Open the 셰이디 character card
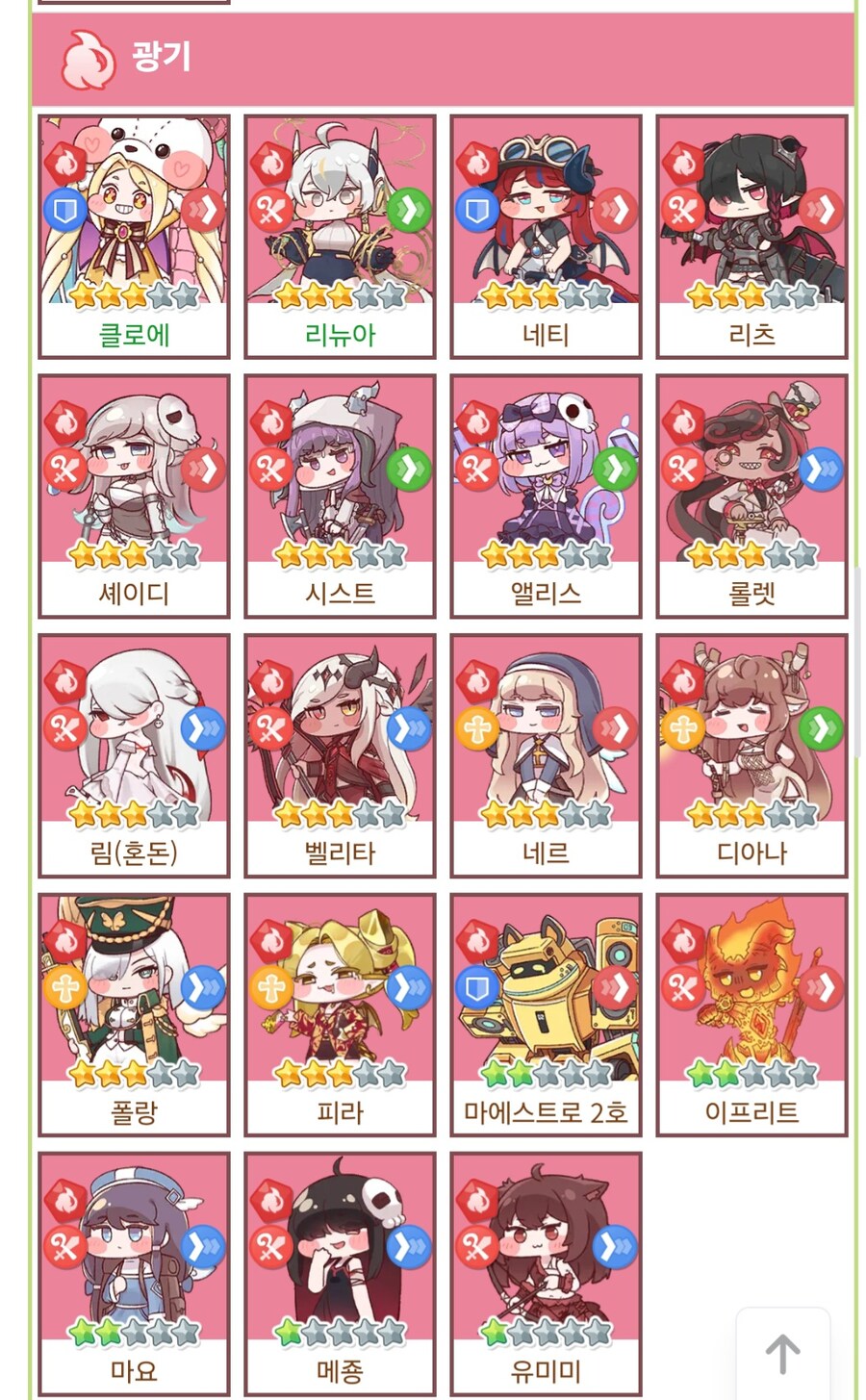The height and width of the screenshot is (1400, 866). (134, 495)
